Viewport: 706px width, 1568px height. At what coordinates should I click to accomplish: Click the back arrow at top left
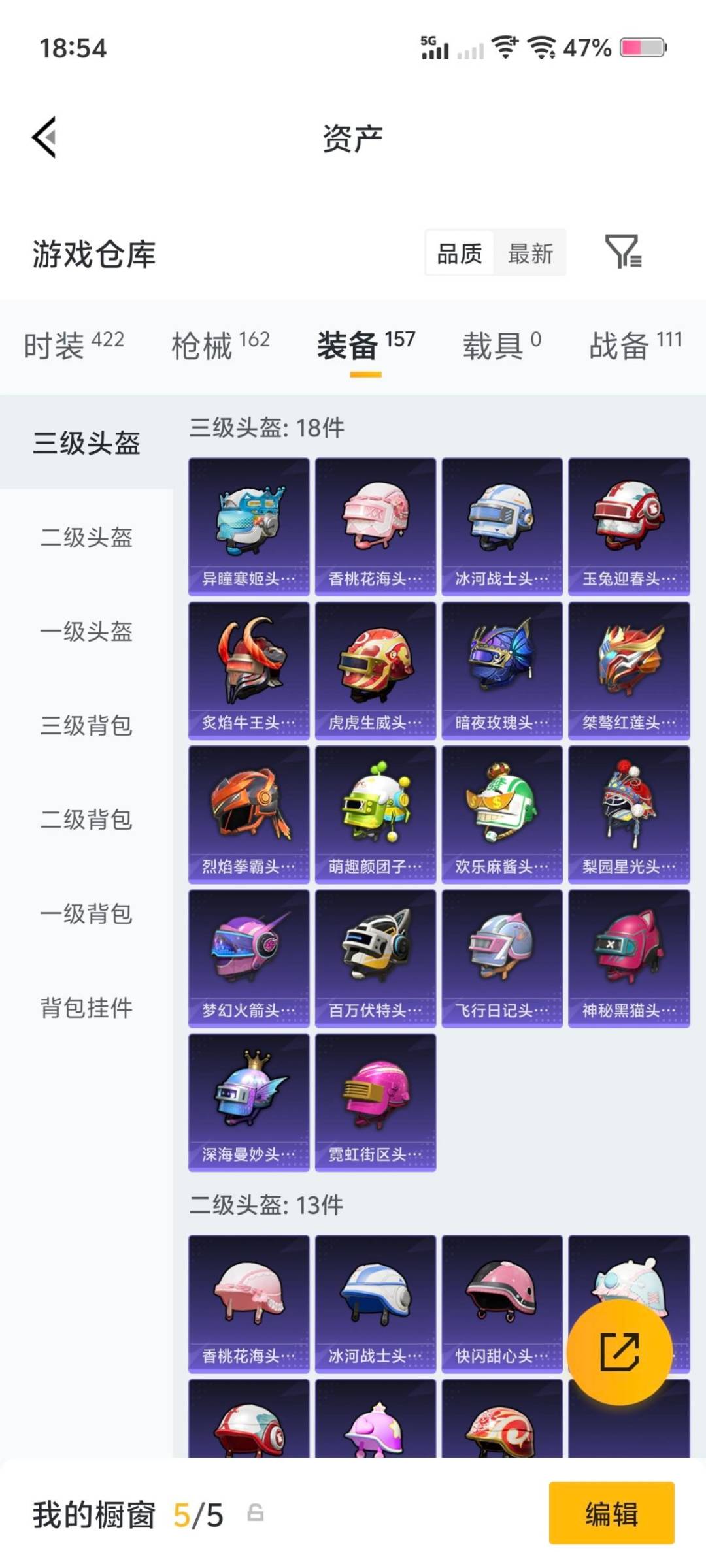(x=43, y=135)
